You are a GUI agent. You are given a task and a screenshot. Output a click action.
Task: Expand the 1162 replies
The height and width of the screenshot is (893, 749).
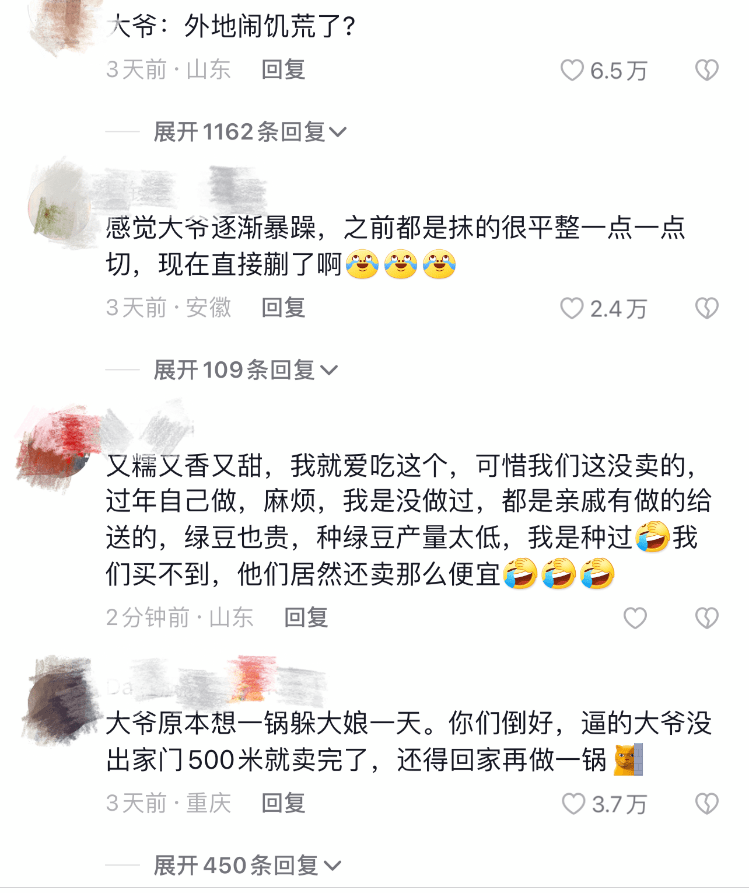(249, 132)
